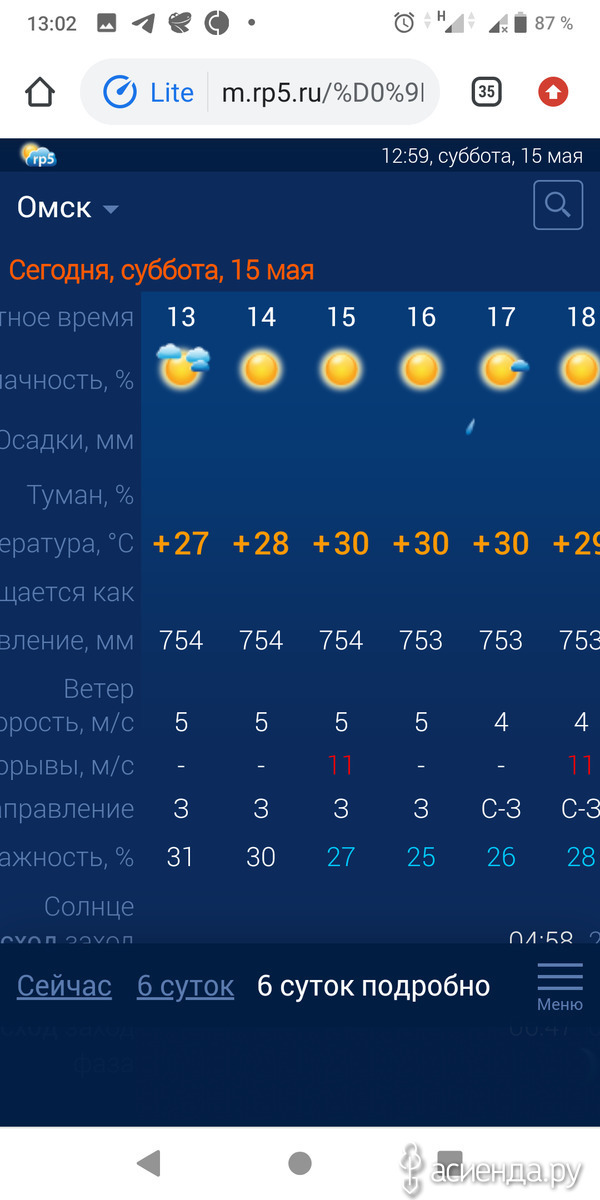
Task: Switch to the 6 суток forecast
Action: pos(185,986)
